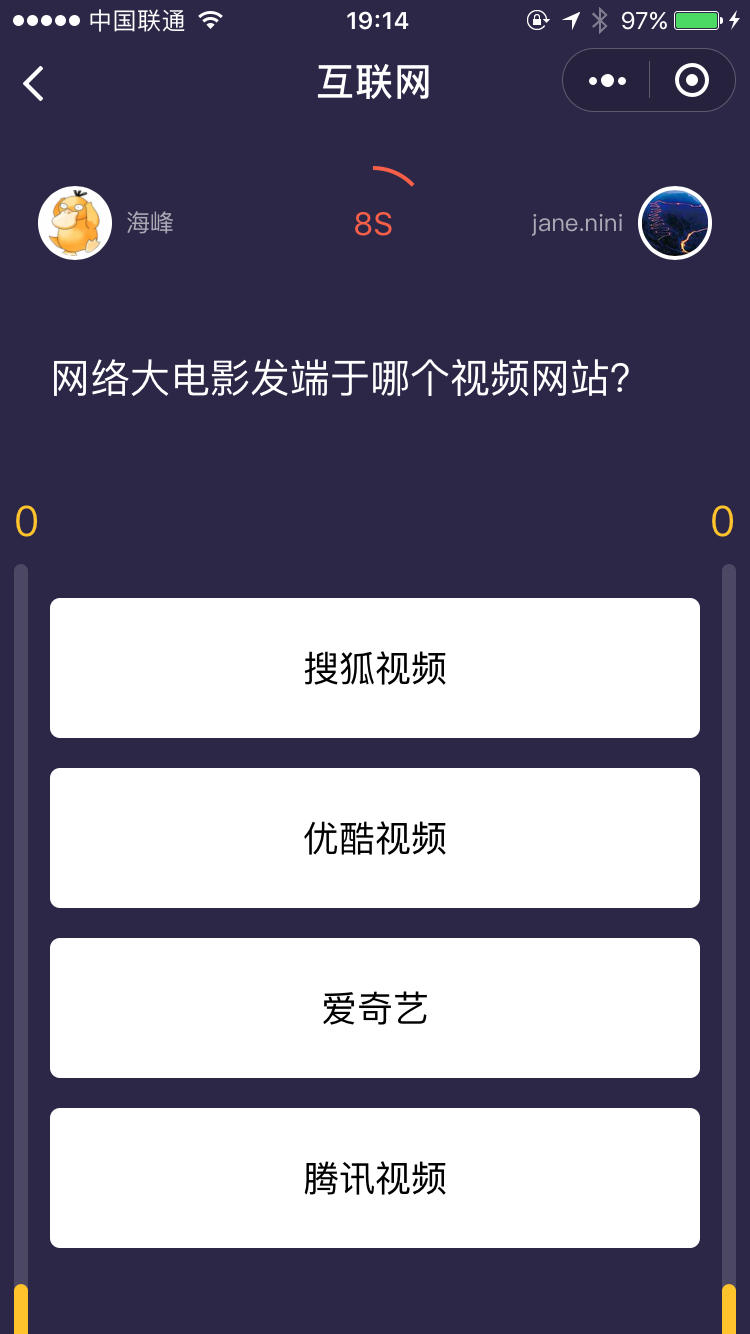Close the mini program with circle icon

pyautogui.click(x=691, y=81)
